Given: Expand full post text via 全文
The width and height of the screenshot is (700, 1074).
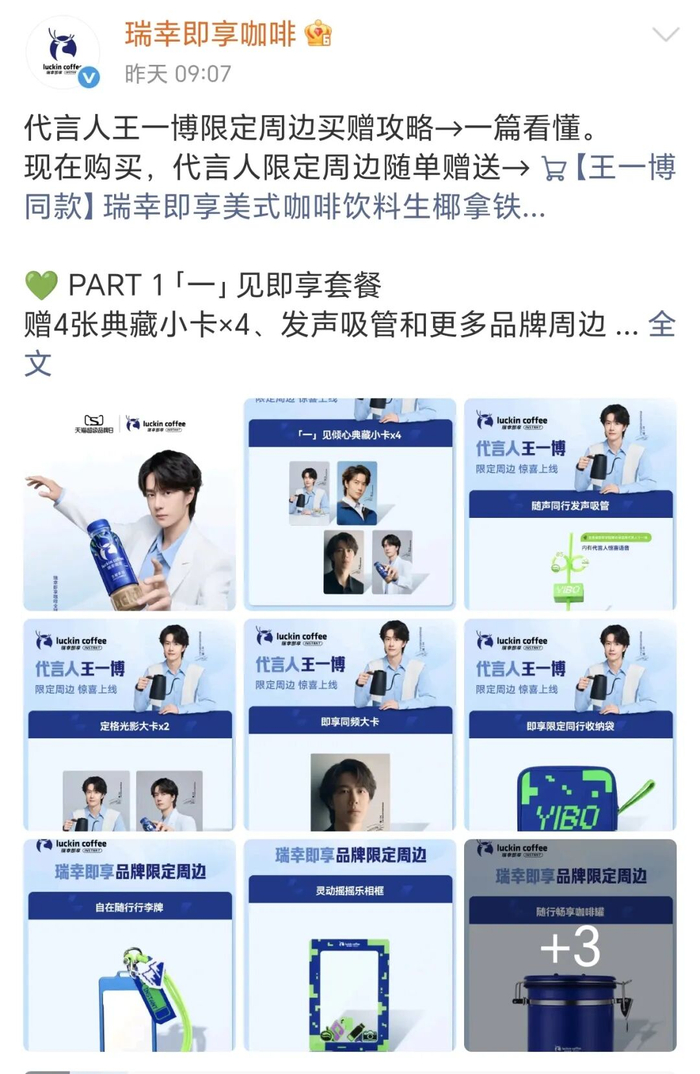Looking at the screenshot, I should [662, 325].
